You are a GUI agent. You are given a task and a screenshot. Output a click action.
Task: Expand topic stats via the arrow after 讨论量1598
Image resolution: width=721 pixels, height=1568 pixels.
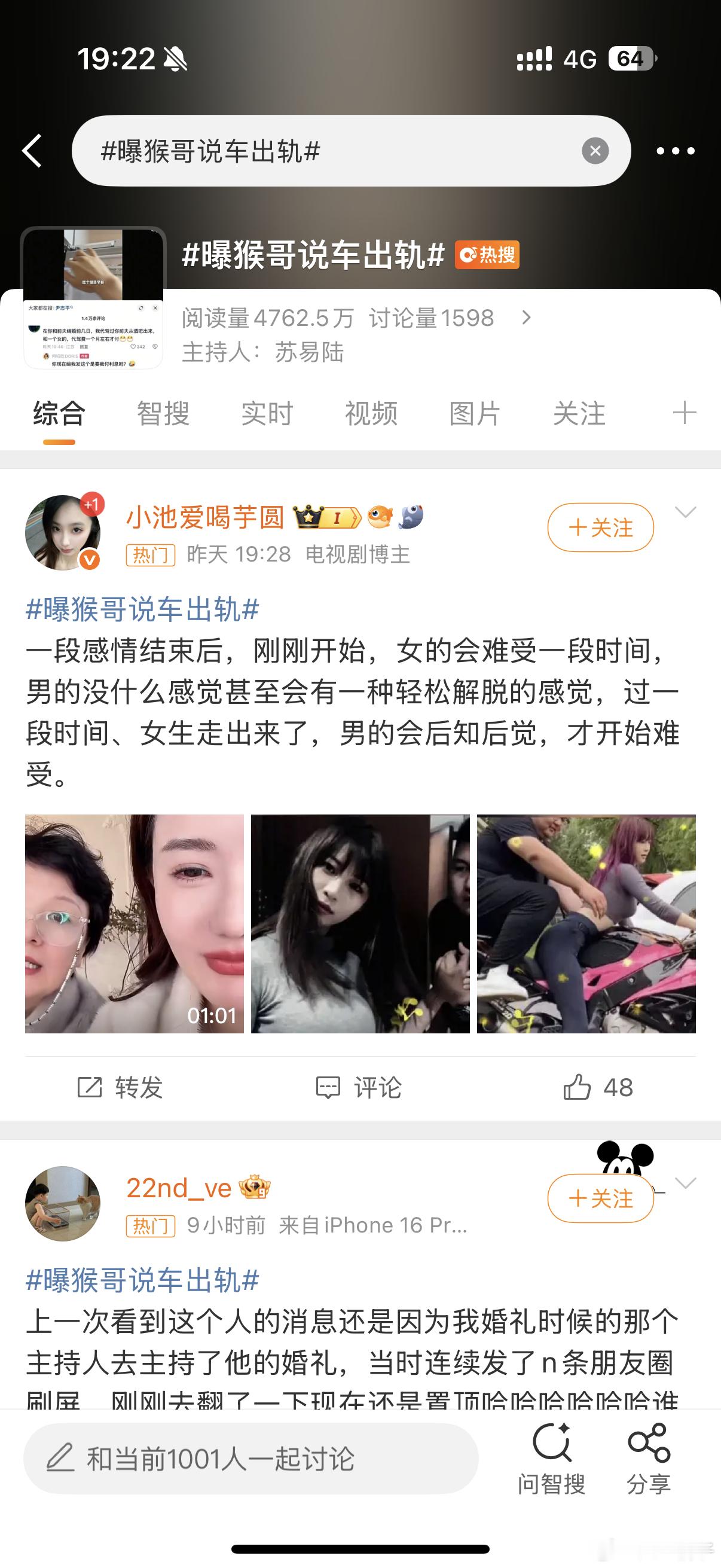pos(527,318)
